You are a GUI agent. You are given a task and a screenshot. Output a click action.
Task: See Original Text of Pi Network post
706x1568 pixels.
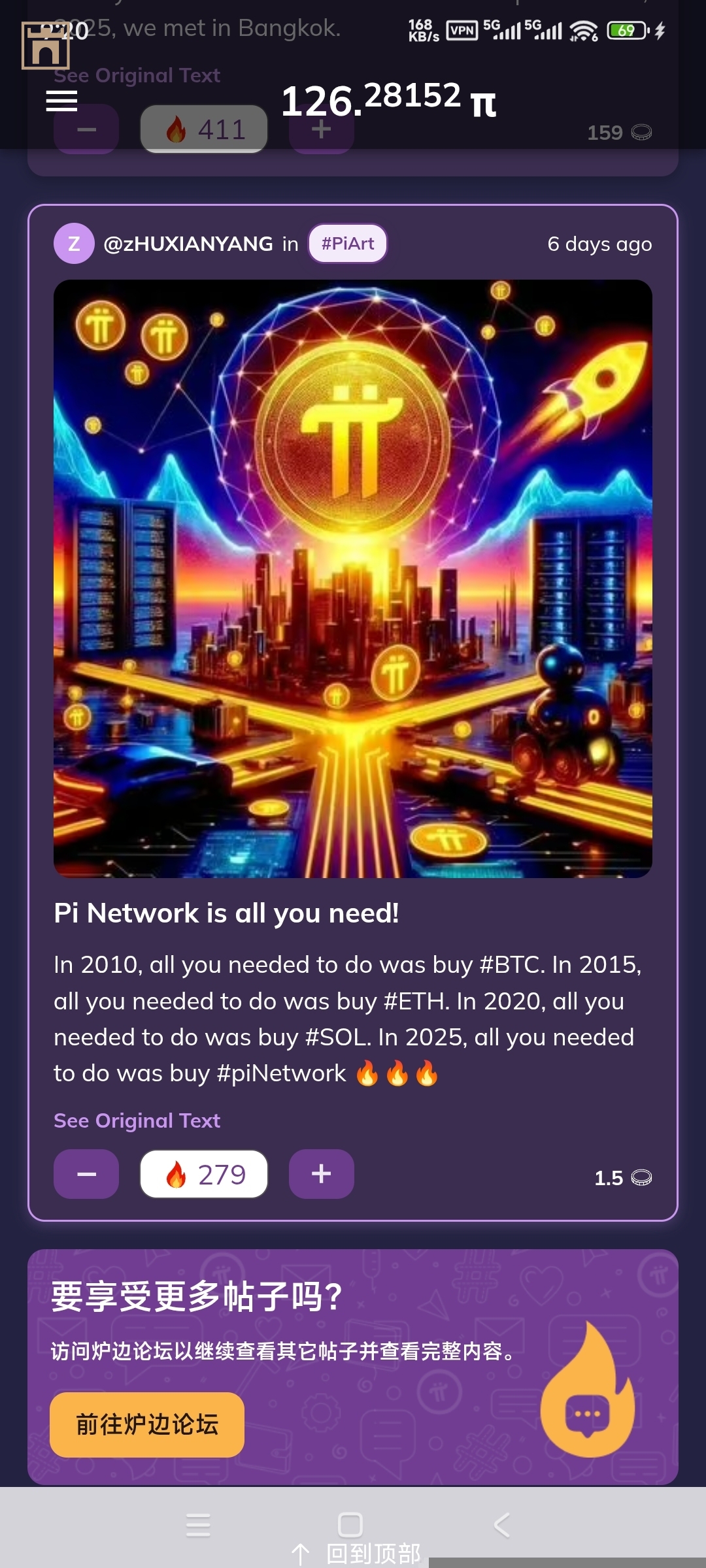click(x=137, y=1120)
